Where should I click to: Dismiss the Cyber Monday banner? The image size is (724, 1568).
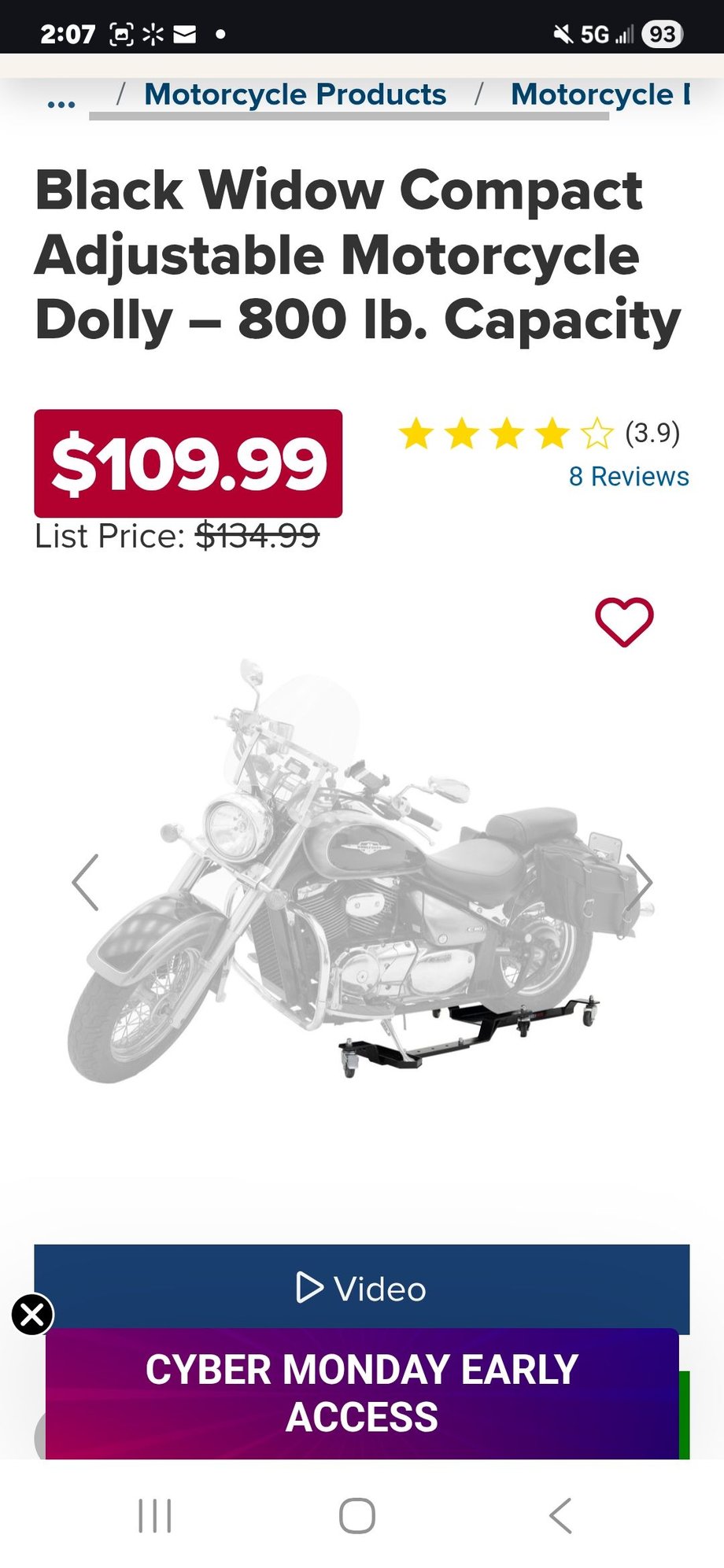[x=32, y=1314]
